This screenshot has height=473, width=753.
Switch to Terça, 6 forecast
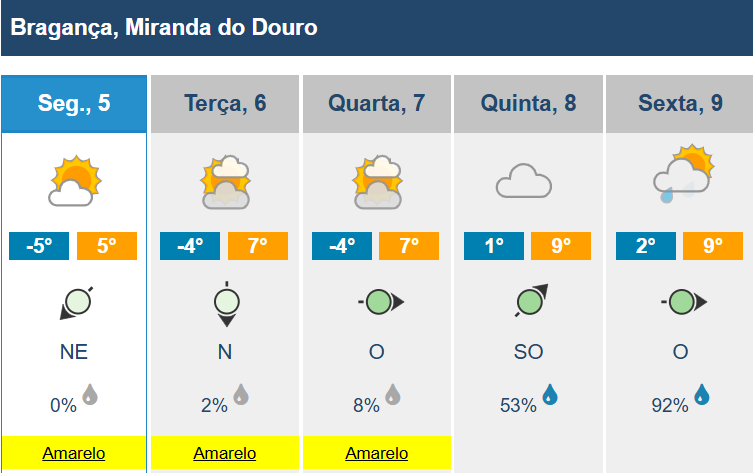225,104
